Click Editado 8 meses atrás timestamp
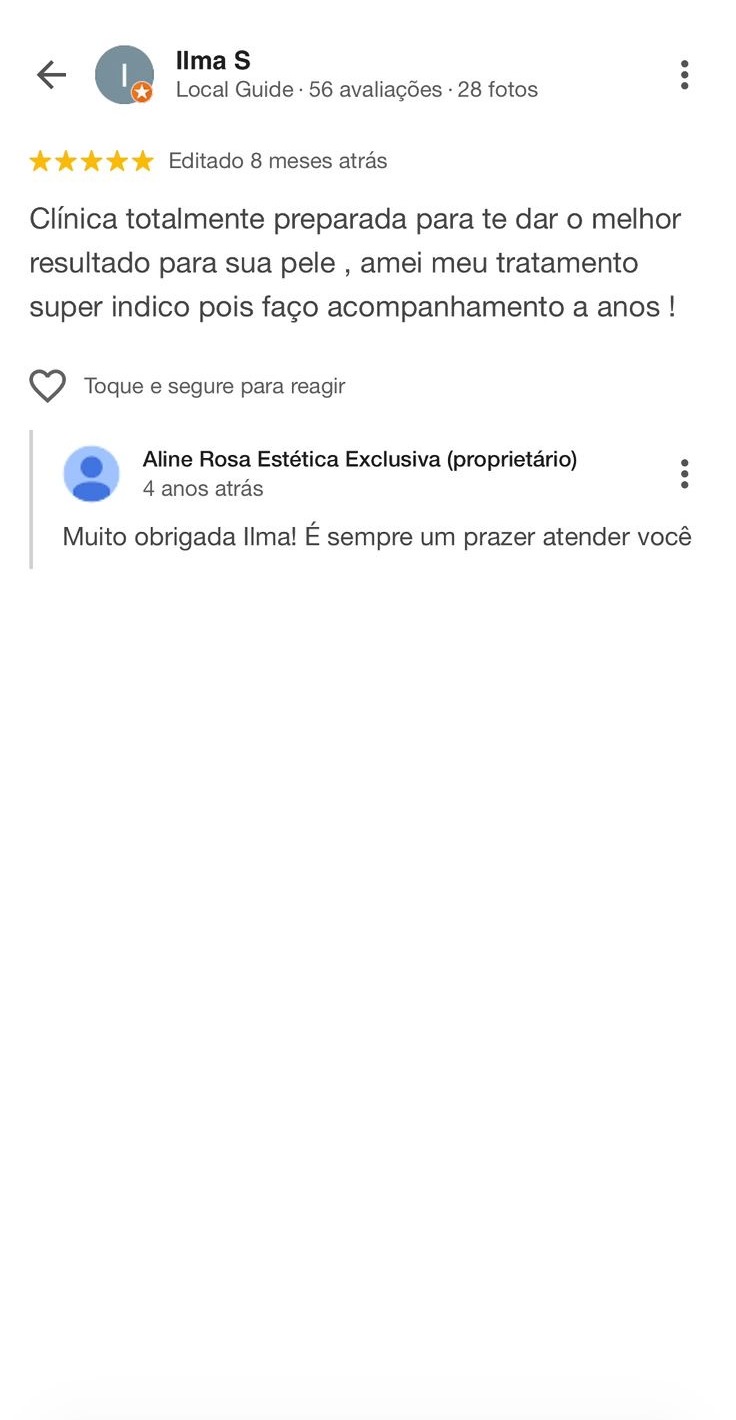This screenshot has height=1420, width=736. [x=278, y=160]
